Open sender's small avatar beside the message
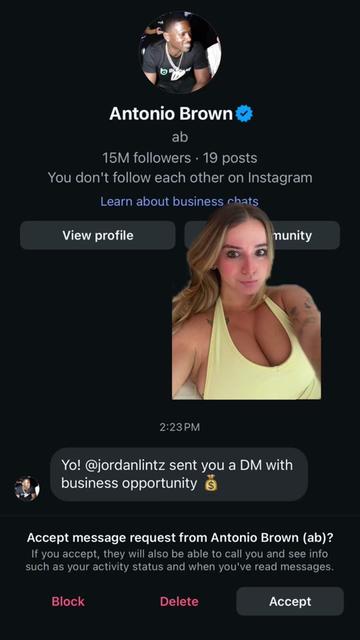Screen dimensions: 360x640 point(27,488)
